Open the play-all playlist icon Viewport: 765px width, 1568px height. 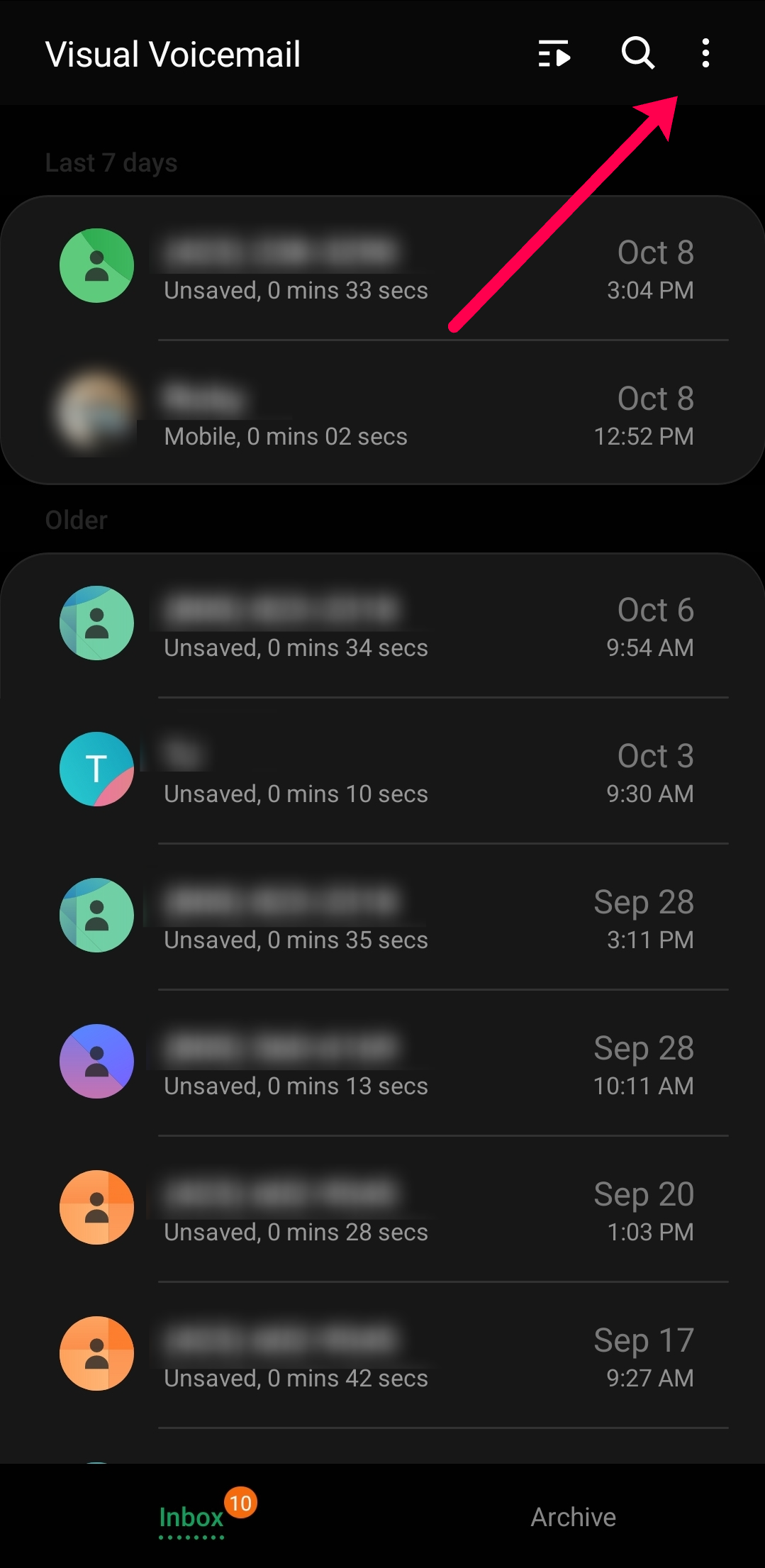(554, 53)
